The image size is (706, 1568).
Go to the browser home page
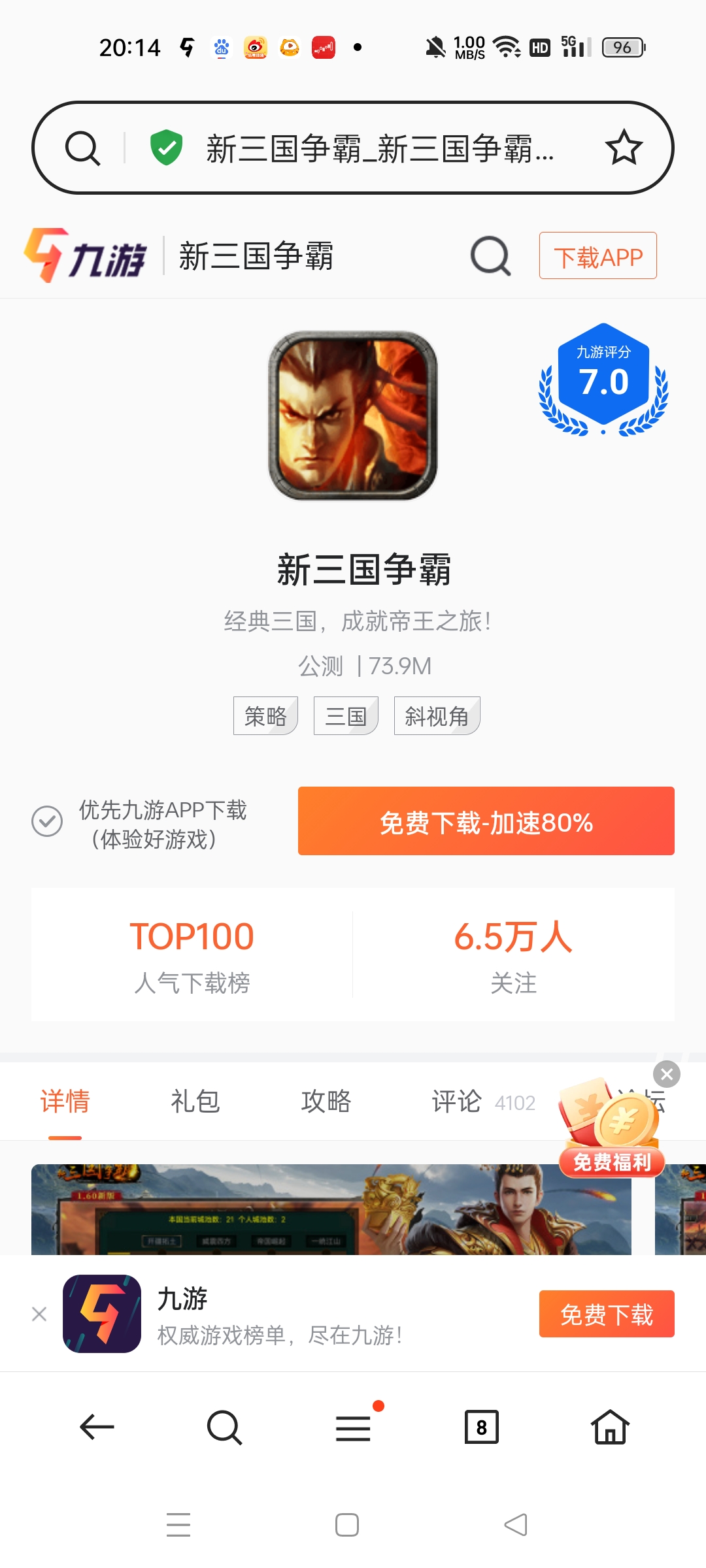point(610,1426)
